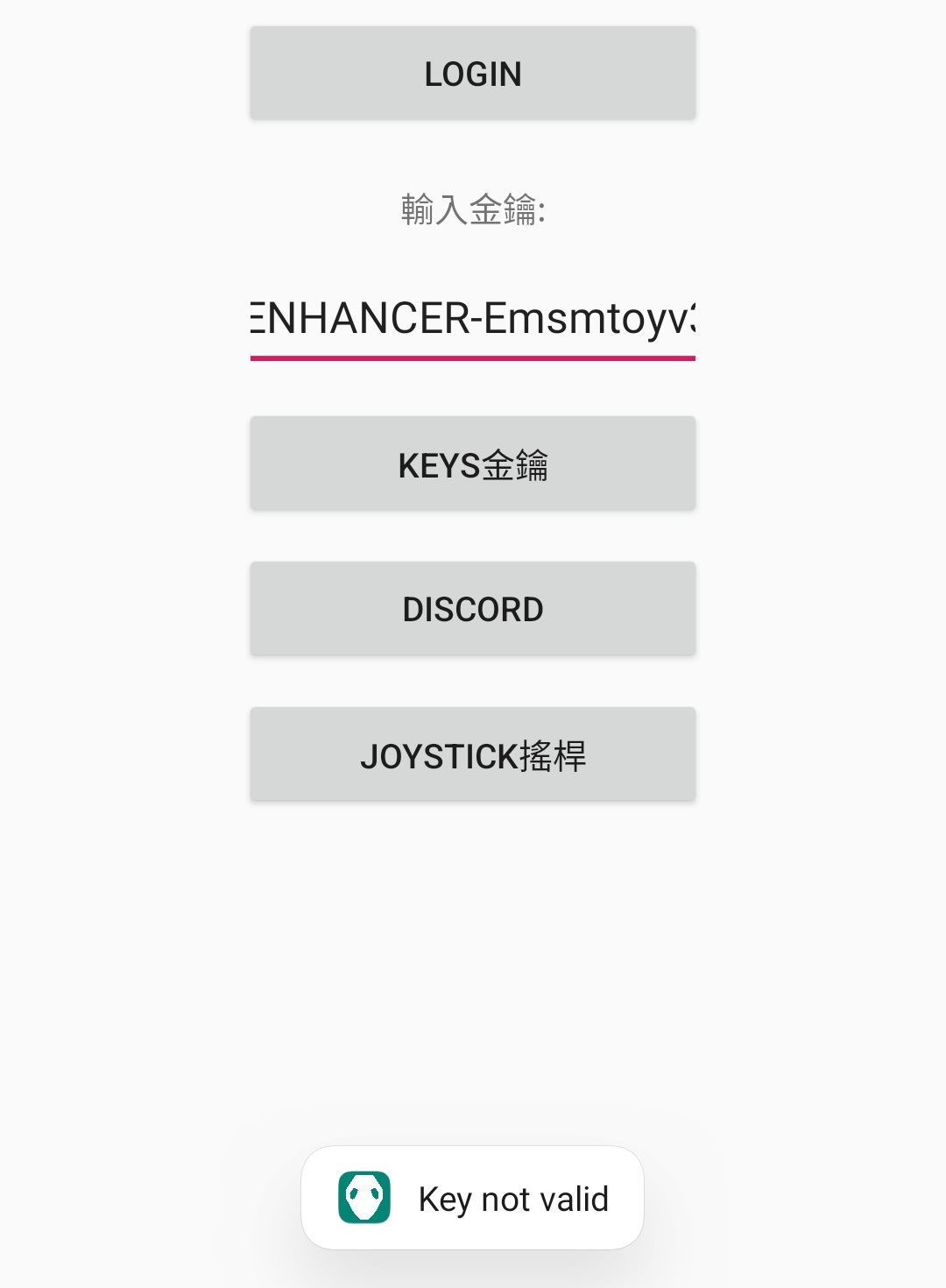Click DISCORD to join community
946x1288 pixels.
(472, 607)
